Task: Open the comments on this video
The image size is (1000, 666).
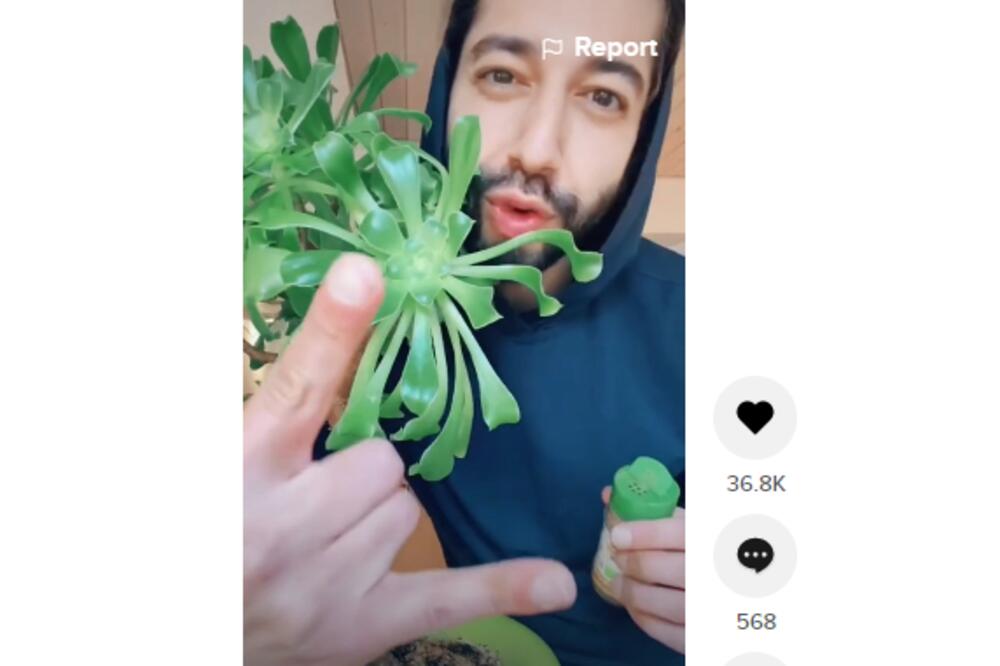Action: 755,555
